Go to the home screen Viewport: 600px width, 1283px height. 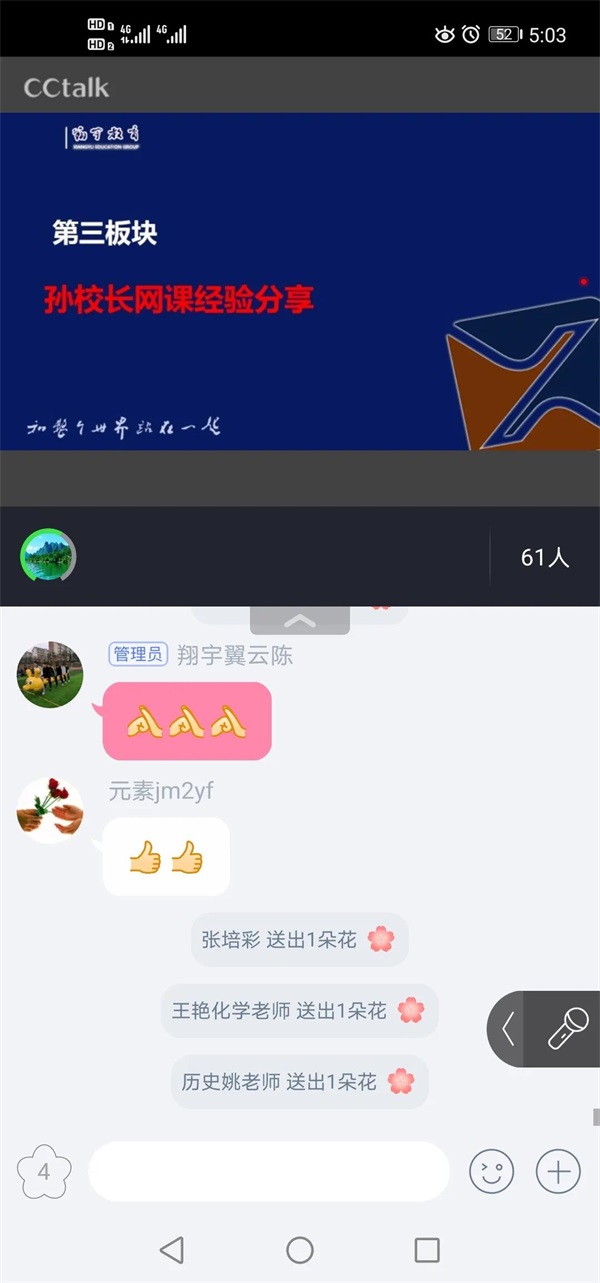[x=300, y=1249]
